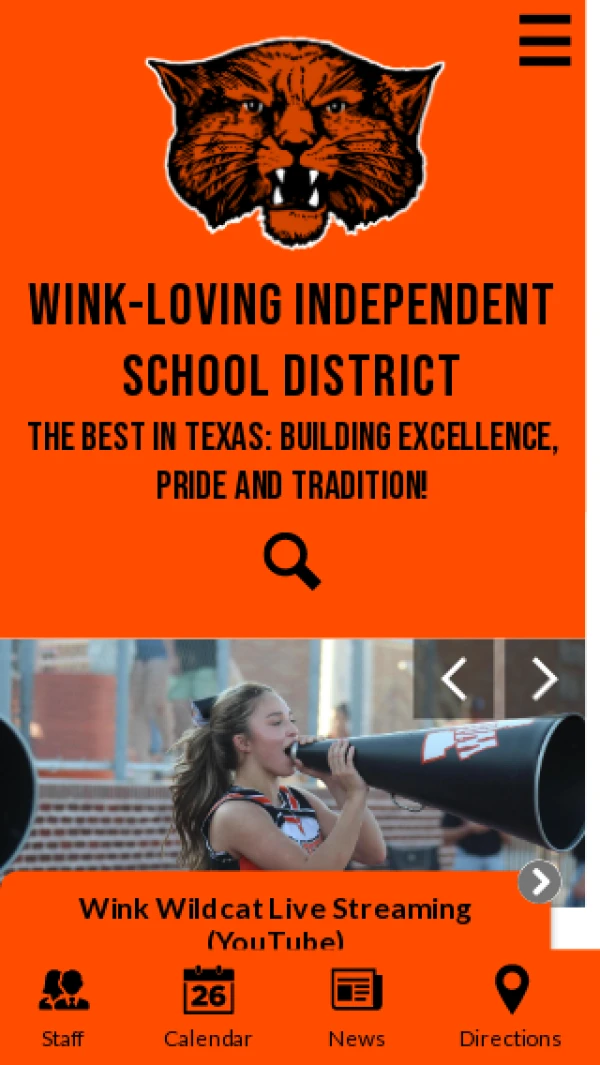The width and height of the screenshot is (600, 1065).
Task: Go to the Staff section
Action: 63,1007
